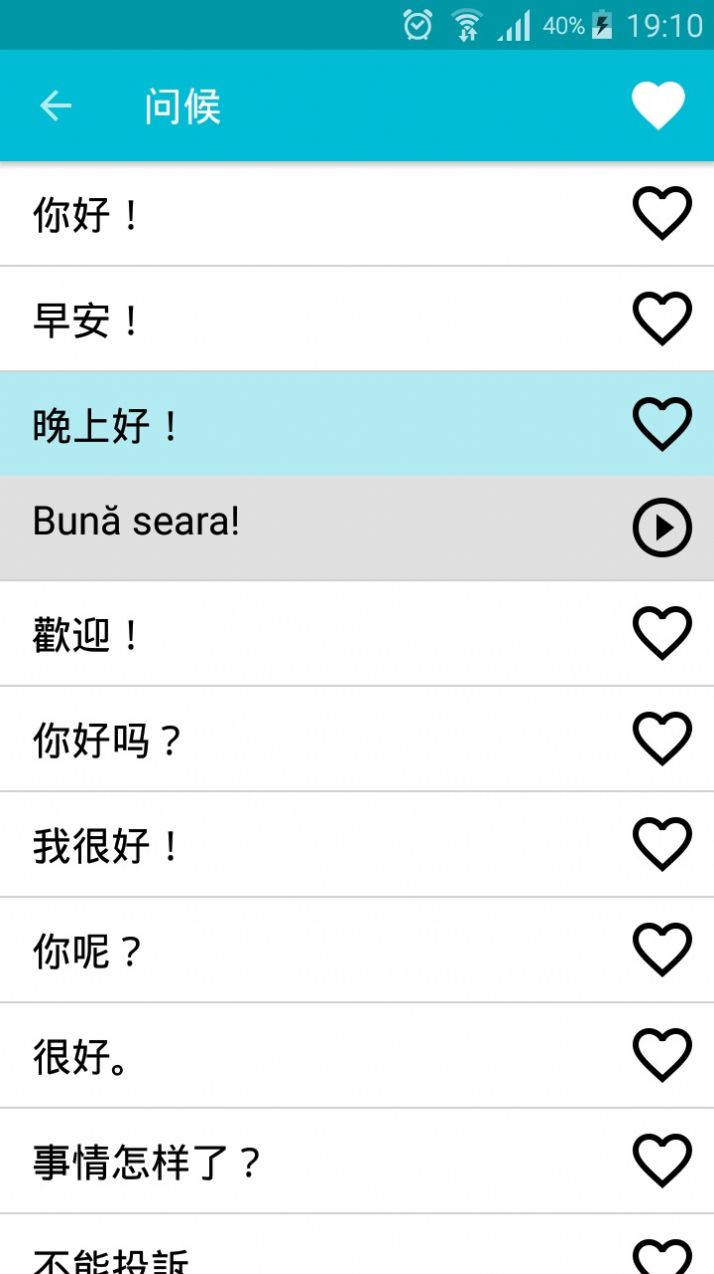Open favorites with the white heart
The height and width of the screenshot is (1274, 714).
[659, 106]
